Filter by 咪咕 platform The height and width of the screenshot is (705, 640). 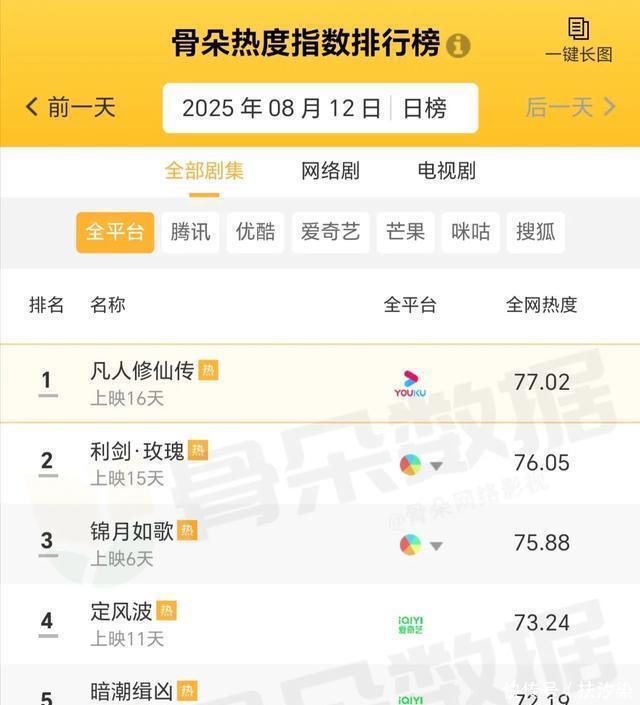pos(470,232)
